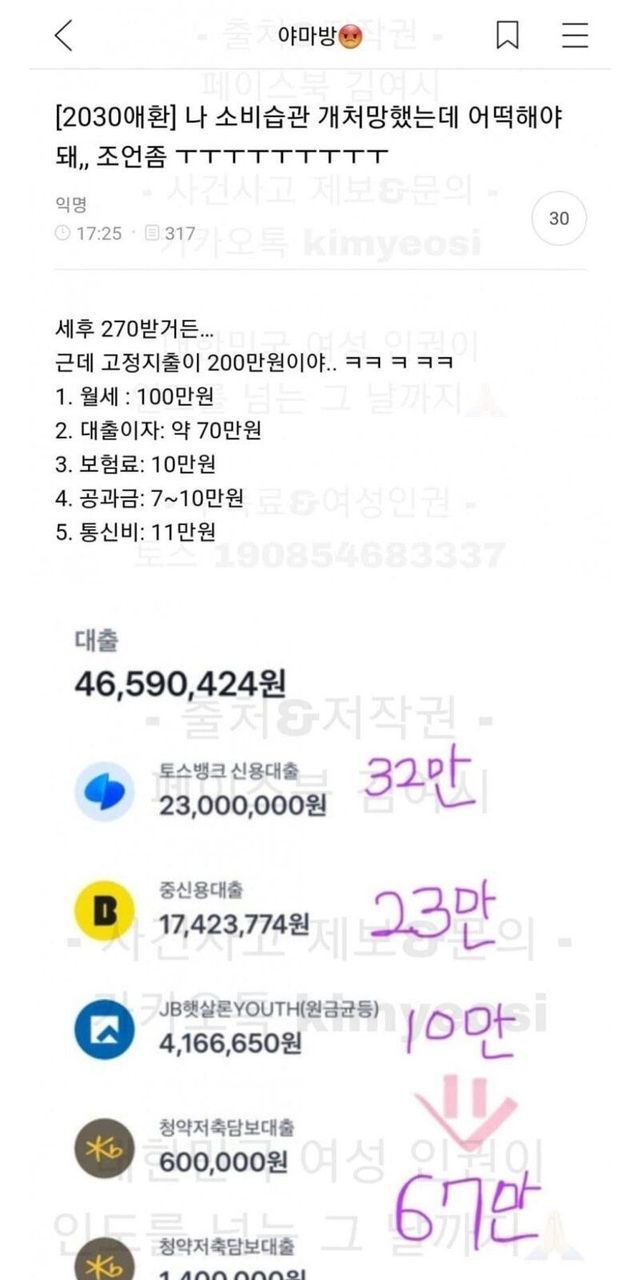Open the hamburger menu
Viewport: 640px width, 1280px height.
(x=576, y=36)
